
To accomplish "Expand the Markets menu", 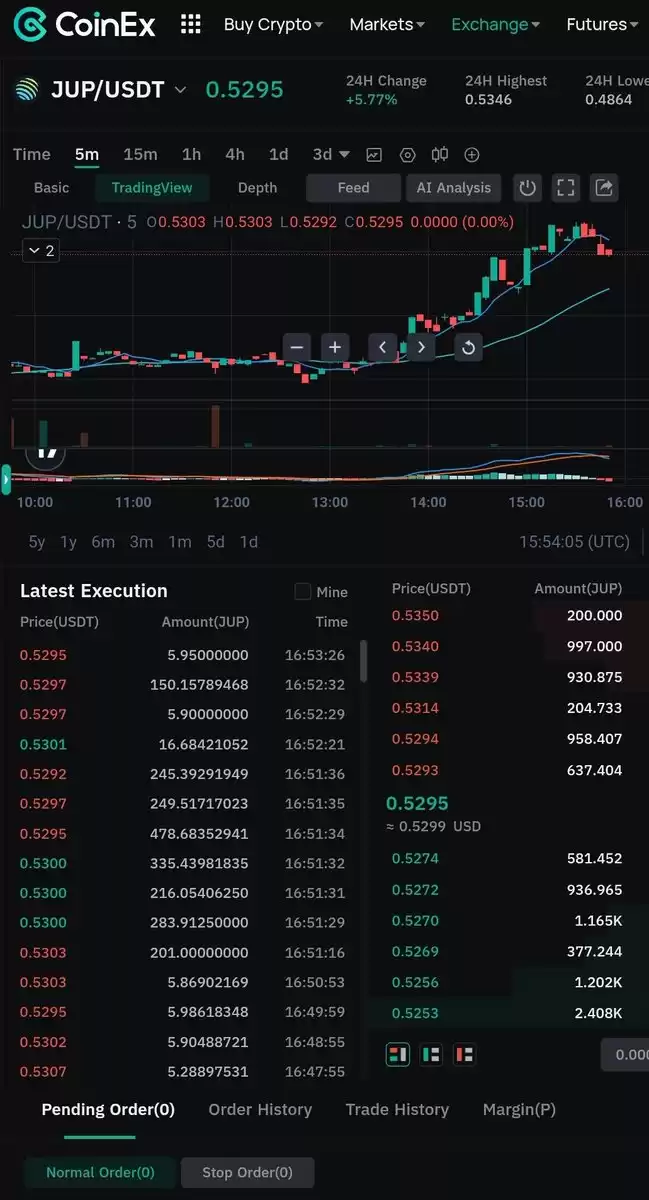I will tap(387, 24).
